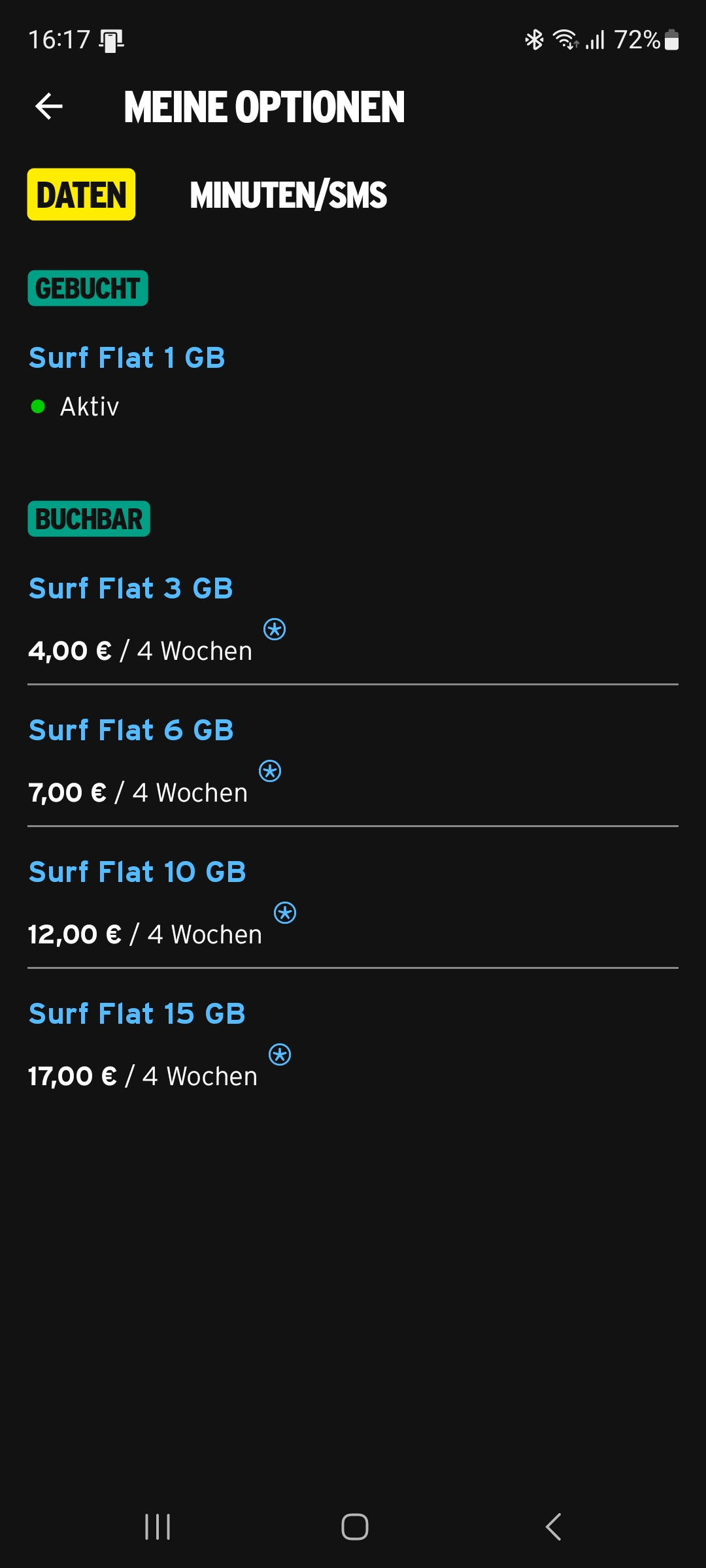
Task: Tap the star info icon beside 4,00 €
Action: pos(275,630)
